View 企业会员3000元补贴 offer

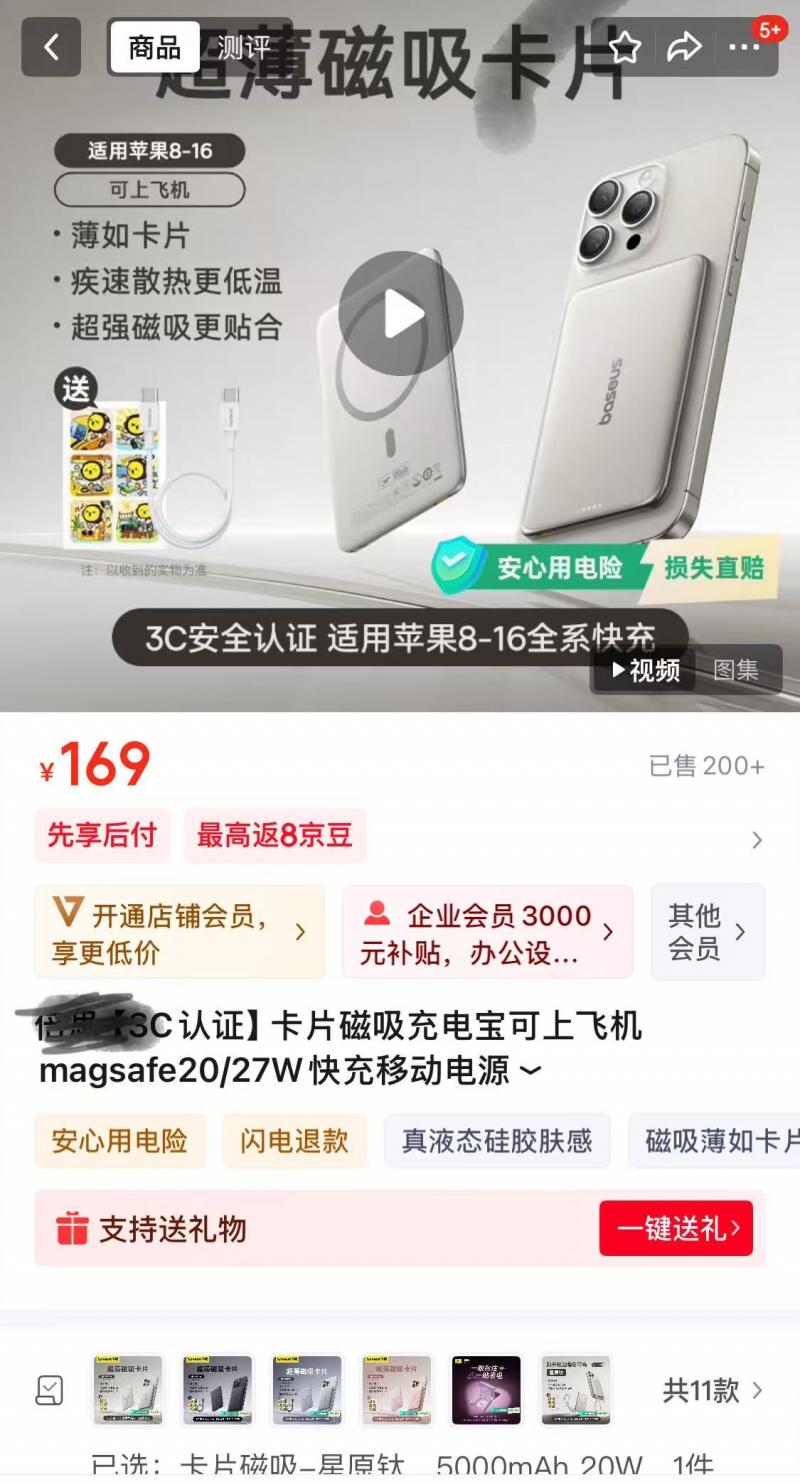click(488, 932)
